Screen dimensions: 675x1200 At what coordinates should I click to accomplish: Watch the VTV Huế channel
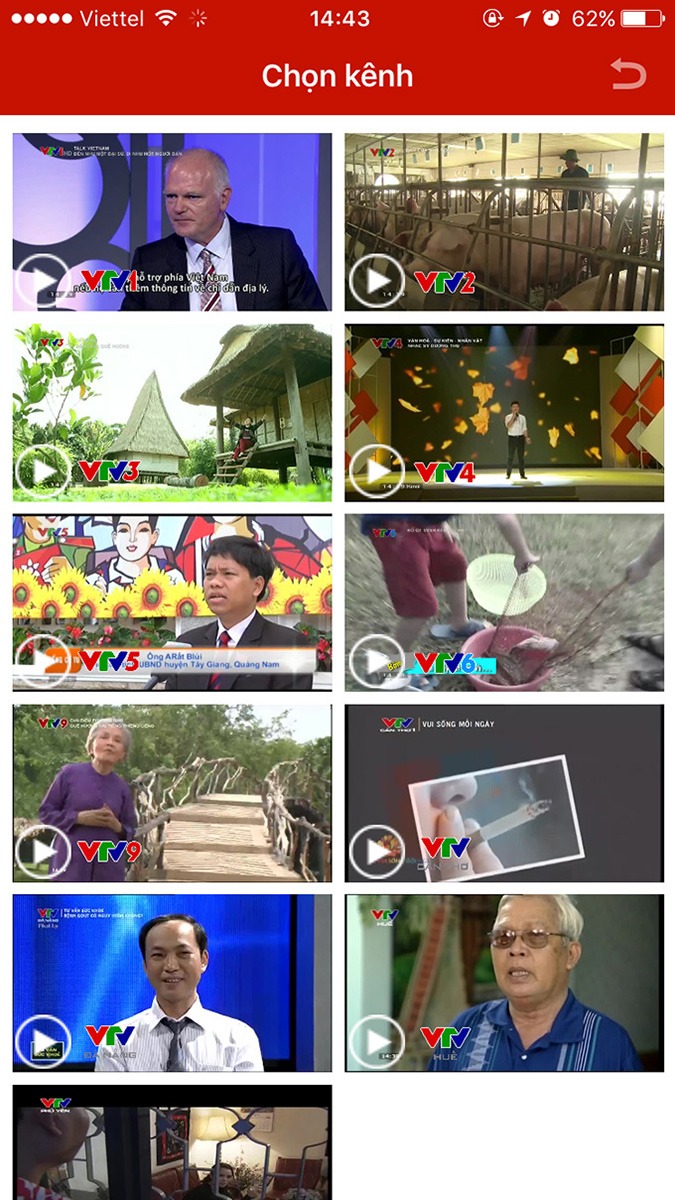(504, 982)
